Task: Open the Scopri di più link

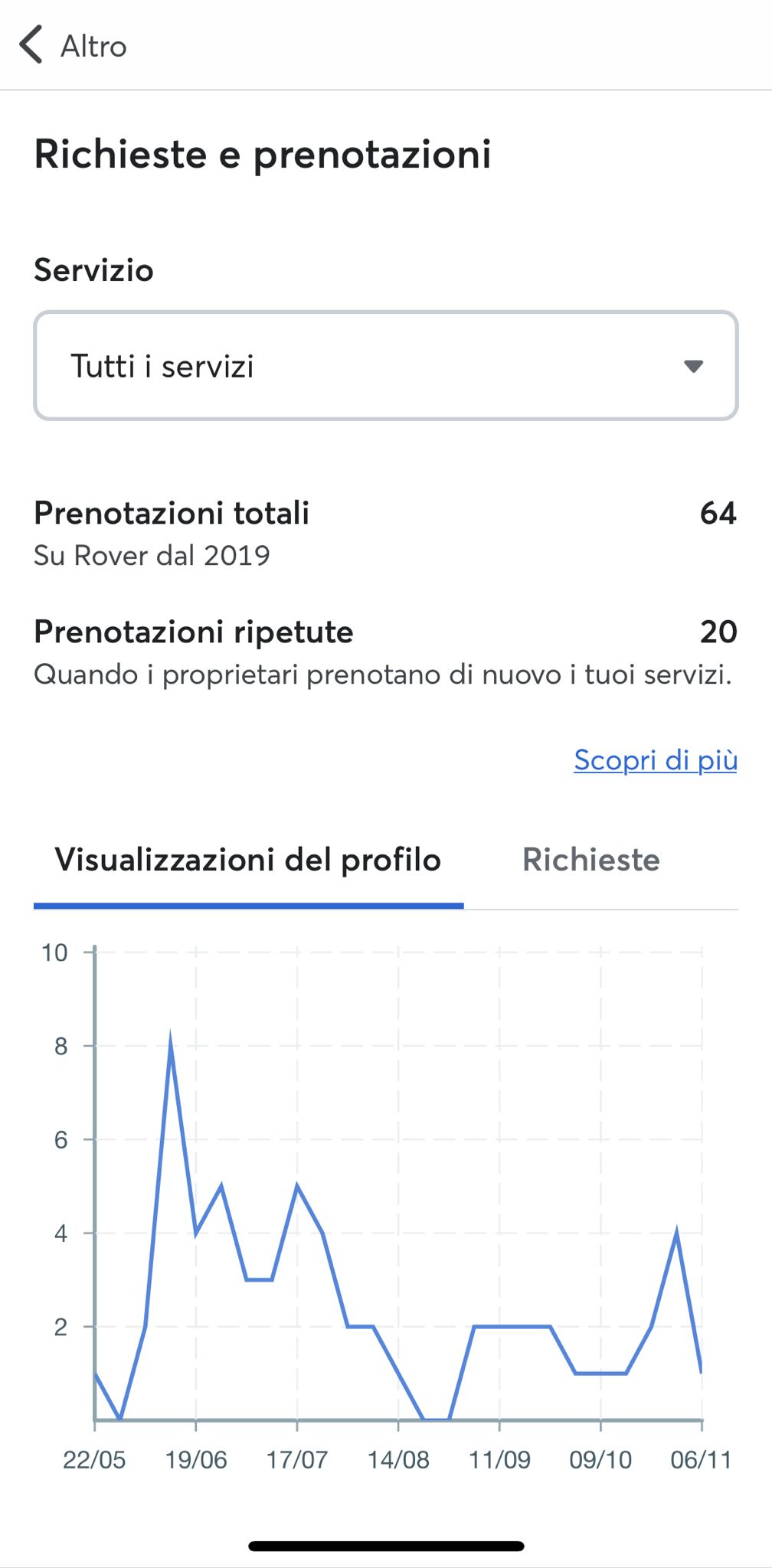Action: tap(656, 759)
